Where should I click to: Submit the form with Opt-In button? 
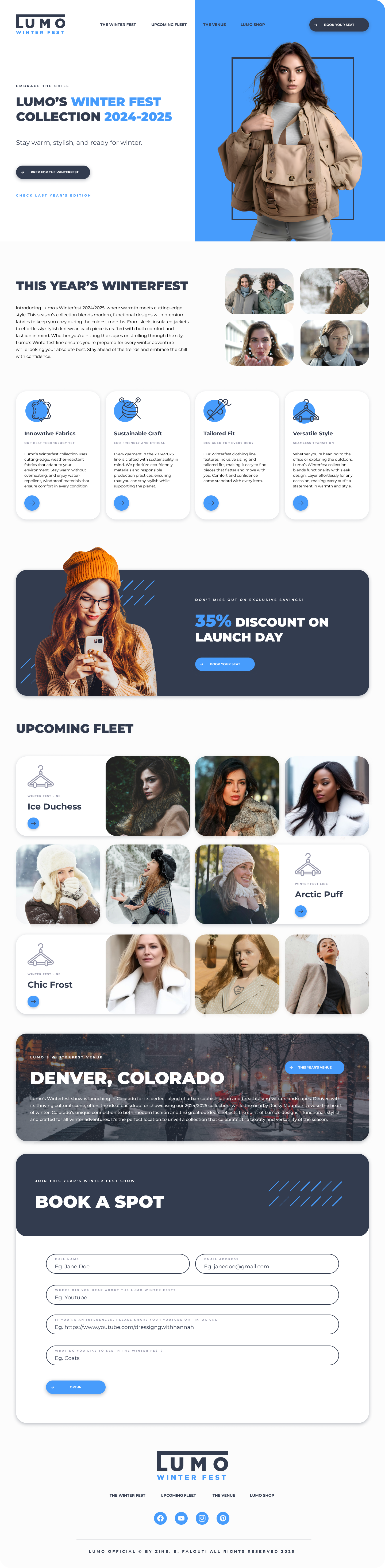click(76, 1387)
